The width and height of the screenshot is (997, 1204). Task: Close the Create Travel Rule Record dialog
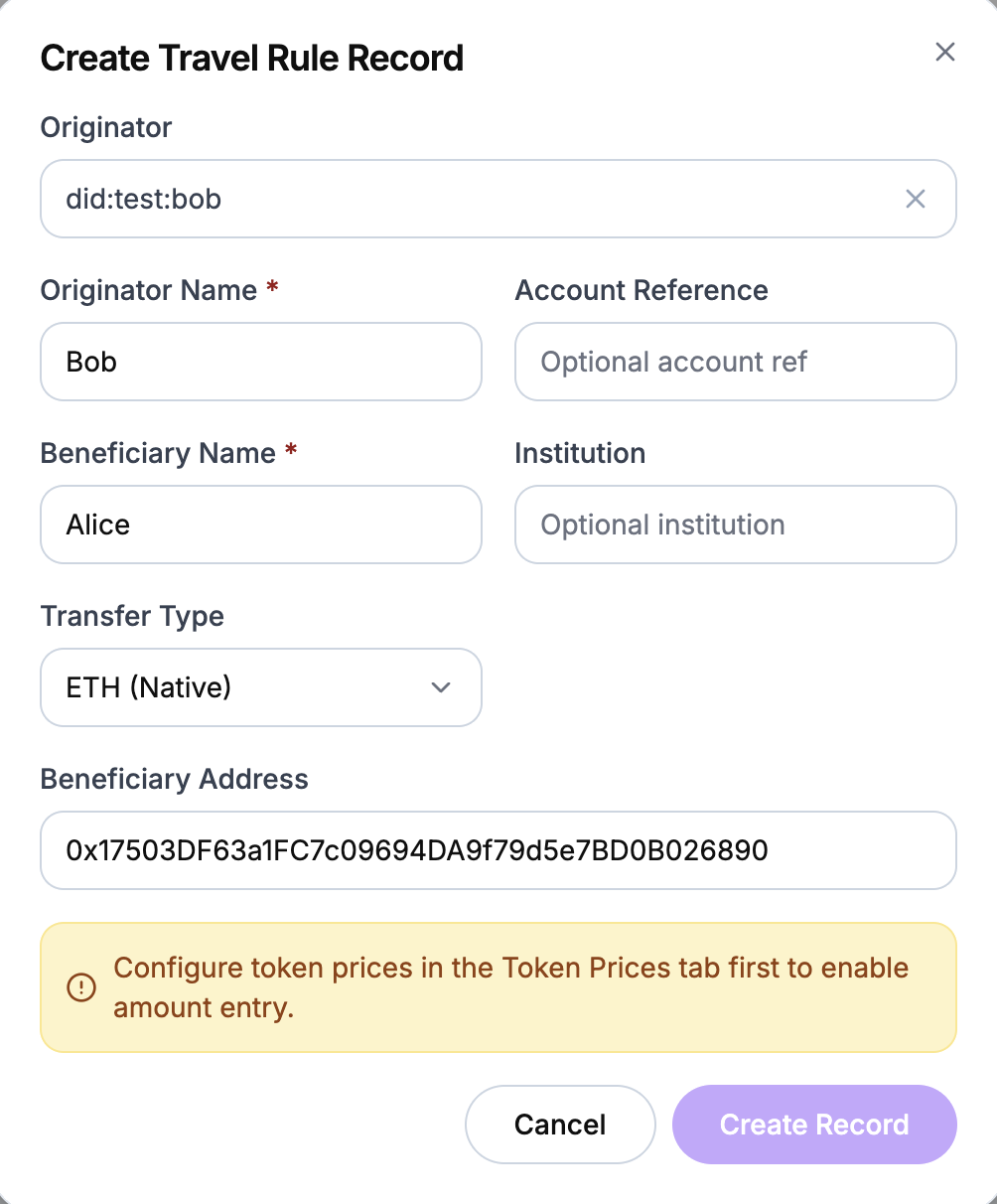[944, 53]
